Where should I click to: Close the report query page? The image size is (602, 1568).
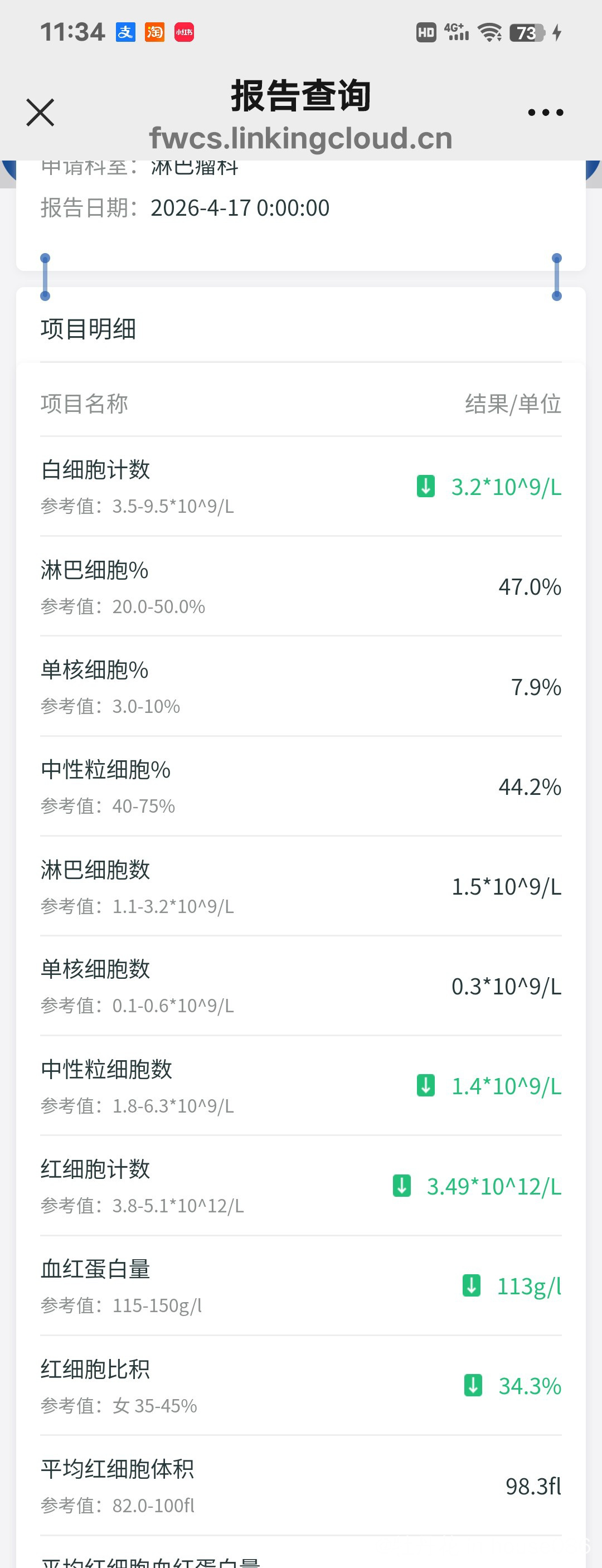(40, 113)
